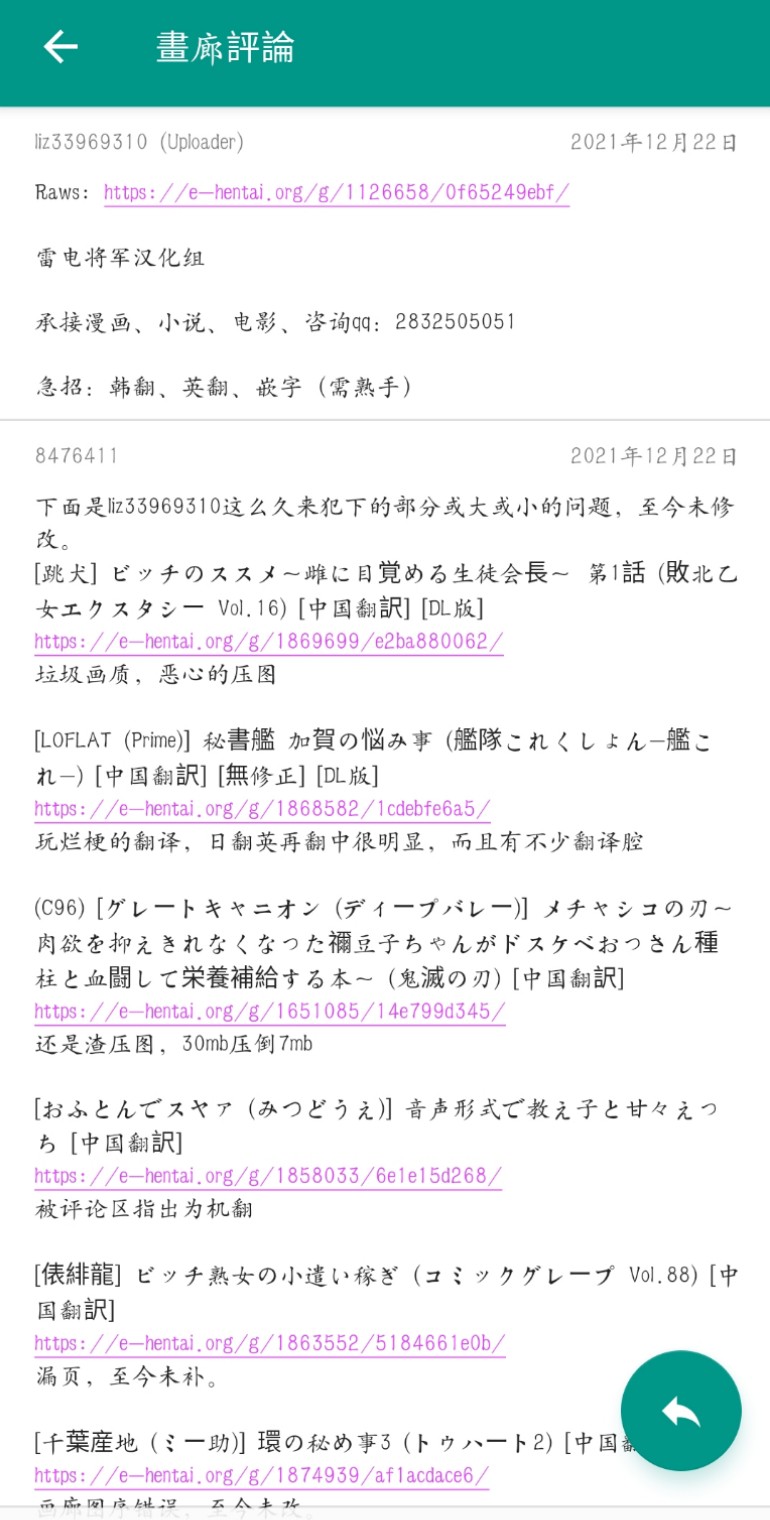This screenshot has width=770, height=1520.
Task: Open the gallery link 1863552/5184661e0b
Action: (x=269, y=1343)
